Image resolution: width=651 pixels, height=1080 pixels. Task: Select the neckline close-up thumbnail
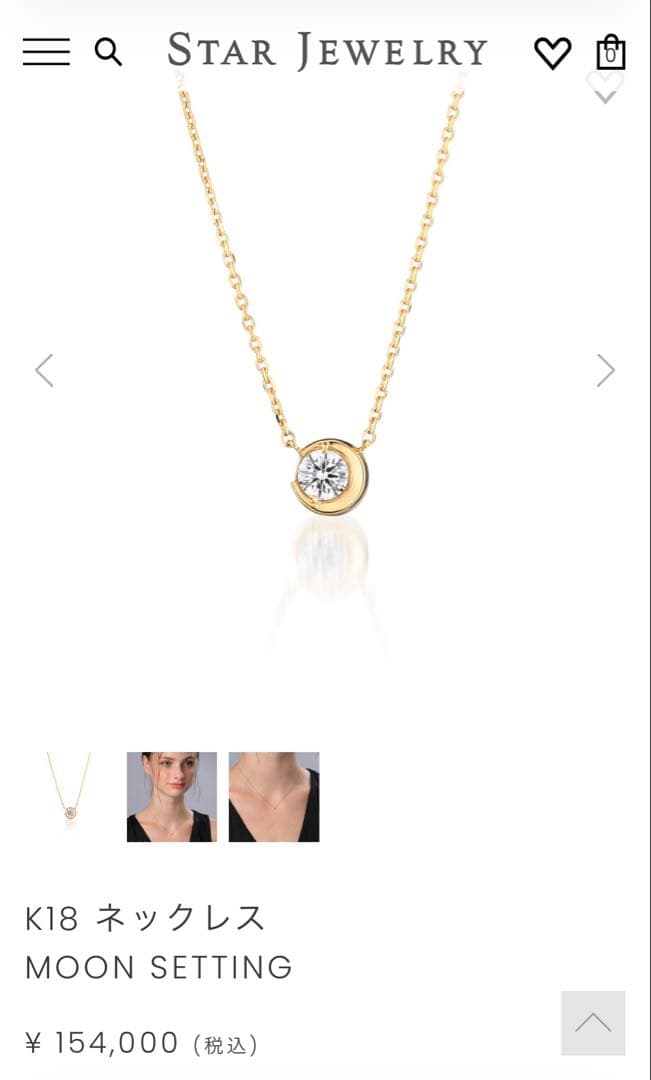(273, 796)
